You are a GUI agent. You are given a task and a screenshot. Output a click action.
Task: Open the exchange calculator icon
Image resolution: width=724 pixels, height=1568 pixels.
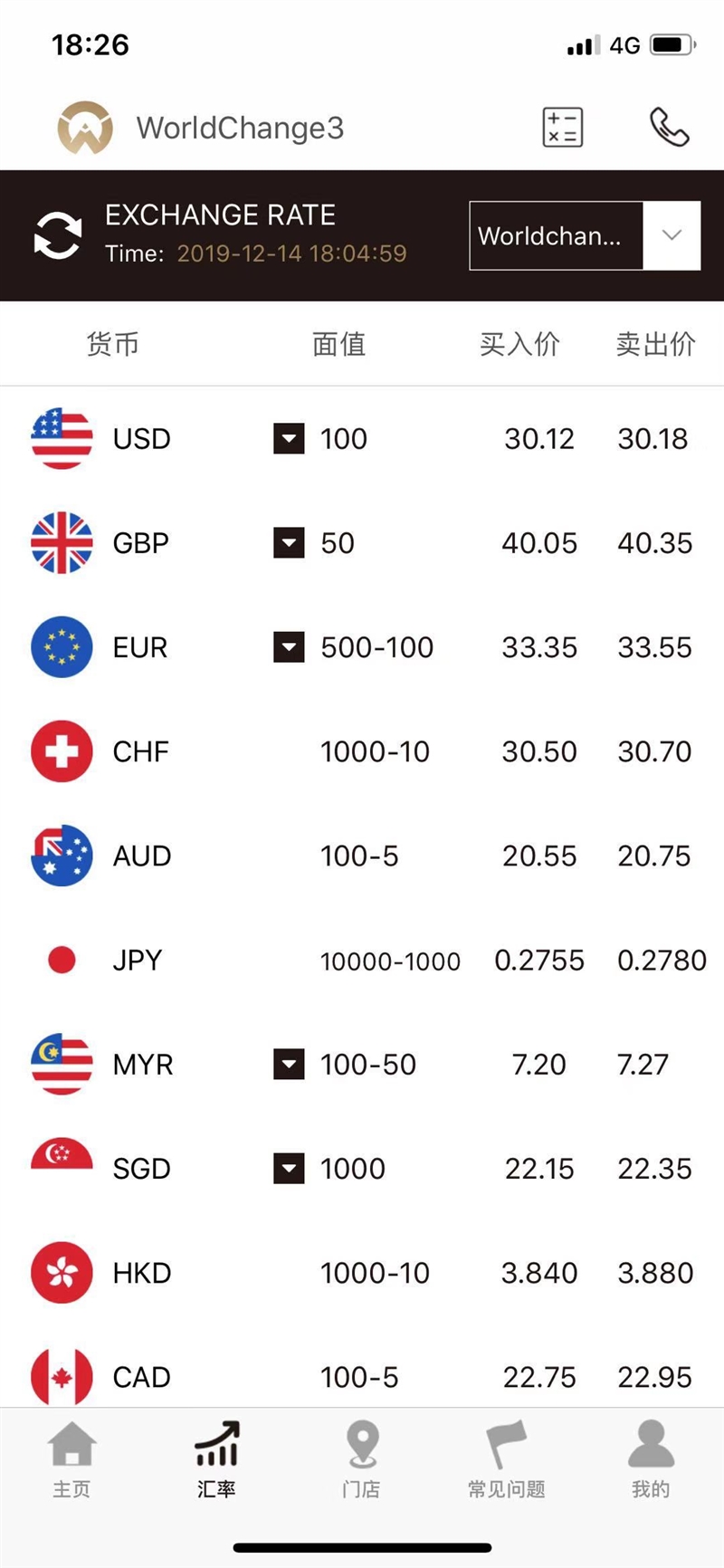[x=561, y=128]
